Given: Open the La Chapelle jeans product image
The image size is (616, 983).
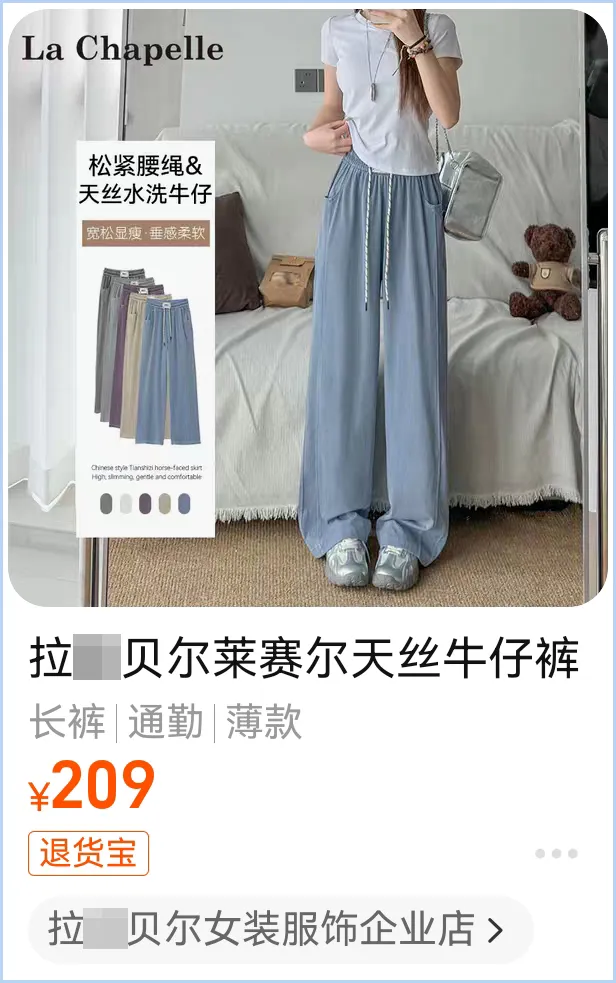Looking at the screenshot, I should pos(308,308).
